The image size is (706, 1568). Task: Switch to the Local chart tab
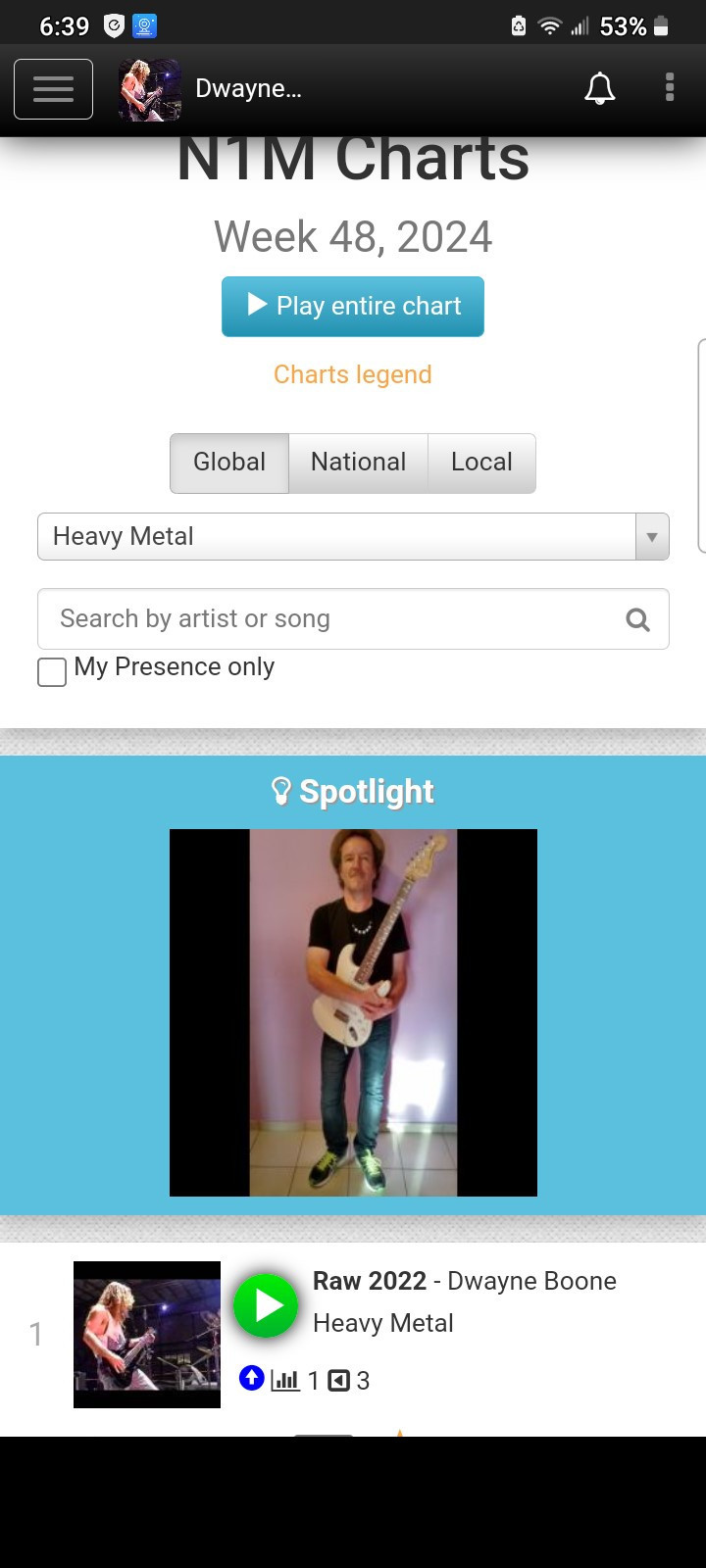(481, 463)
